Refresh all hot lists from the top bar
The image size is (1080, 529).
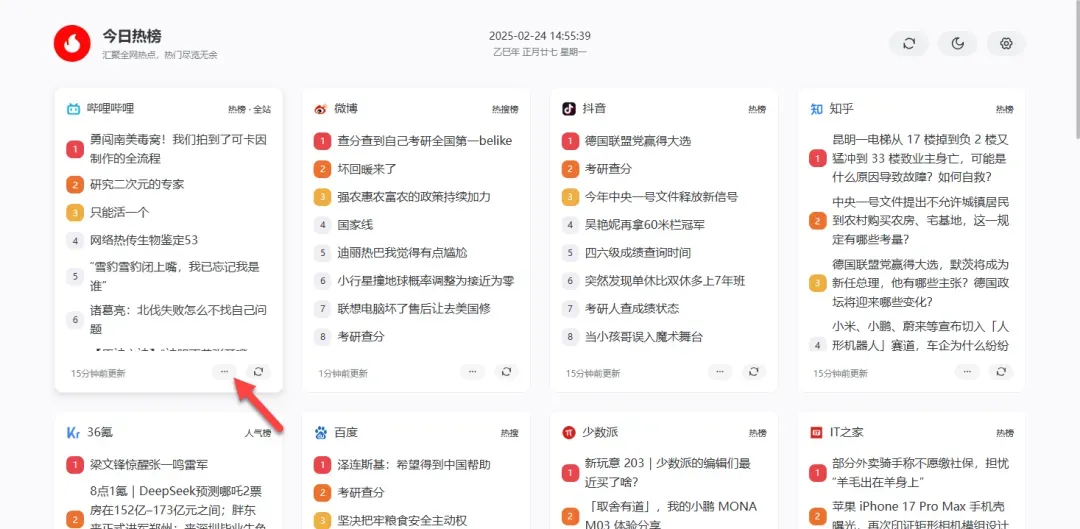(909, 43)
